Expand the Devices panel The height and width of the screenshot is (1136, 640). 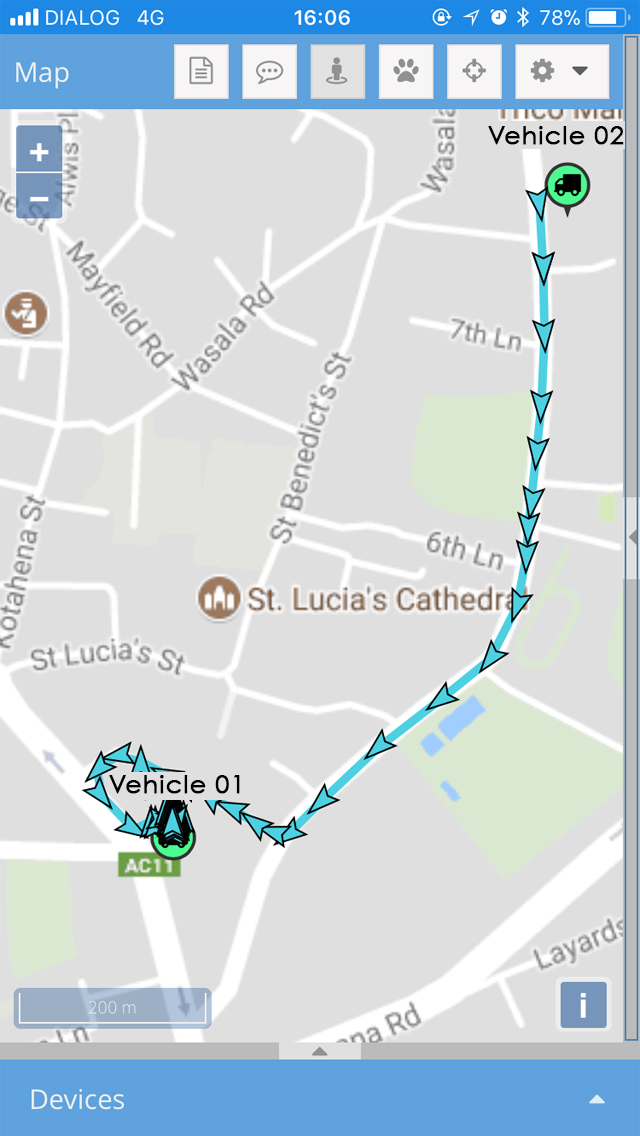tap(320, 1098)
